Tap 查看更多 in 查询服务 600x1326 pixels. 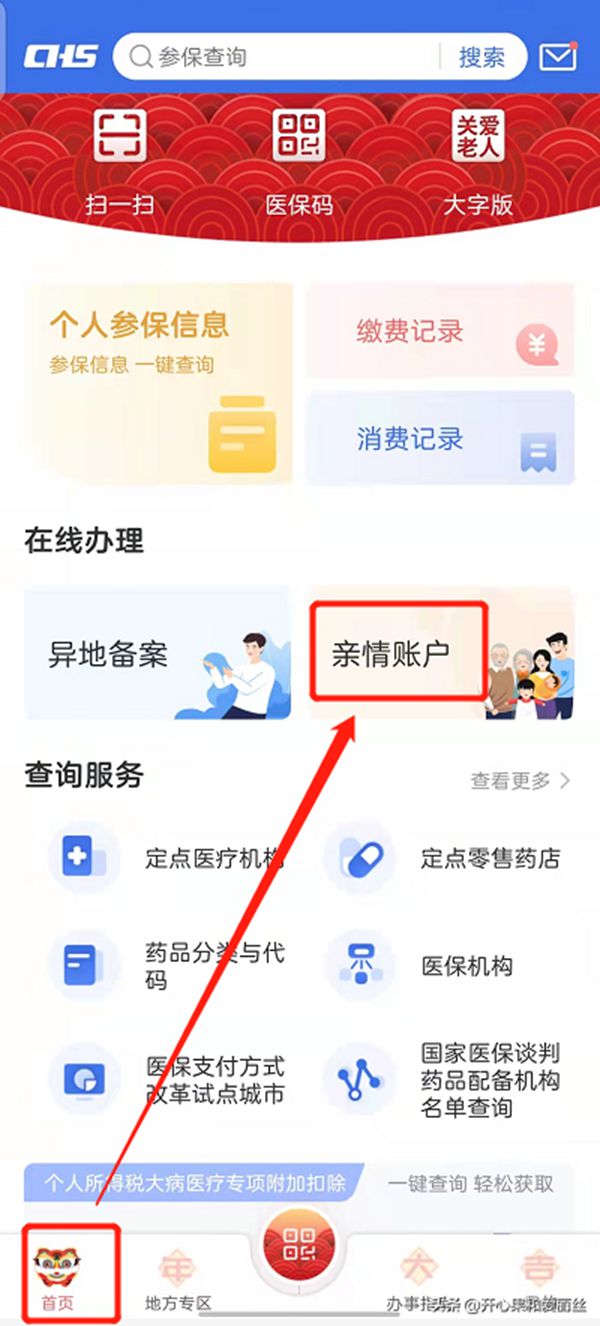coord(520,781)
